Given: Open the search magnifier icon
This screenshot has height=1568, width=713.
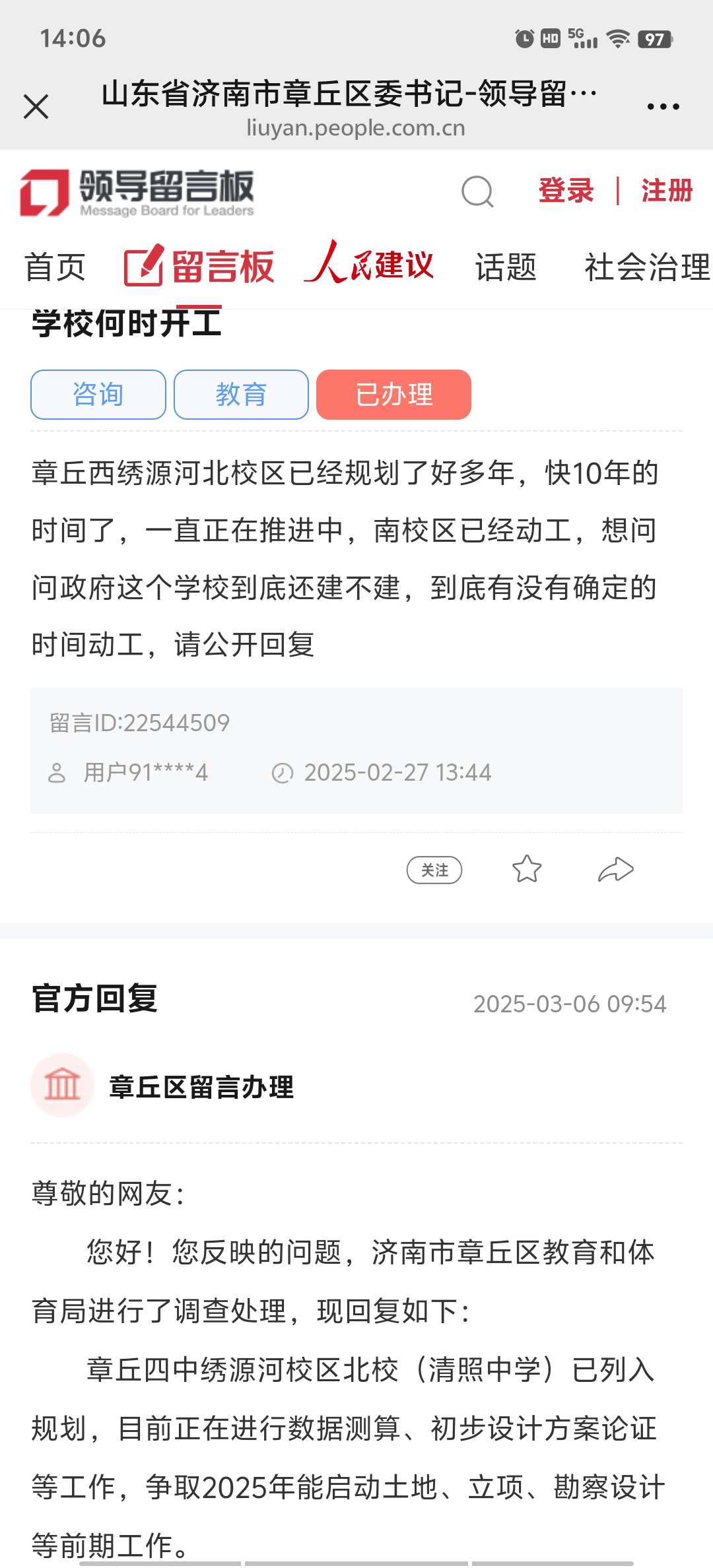Looking at the screenshot, I should click(477, 192).
